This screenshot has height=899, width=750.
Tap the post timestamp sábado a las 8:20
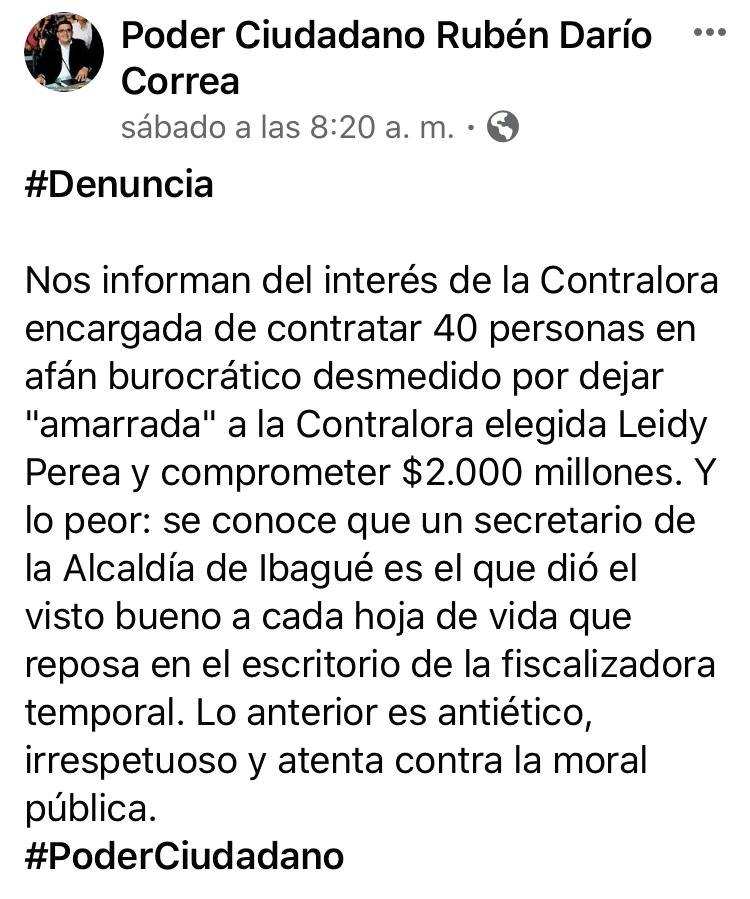287,127
